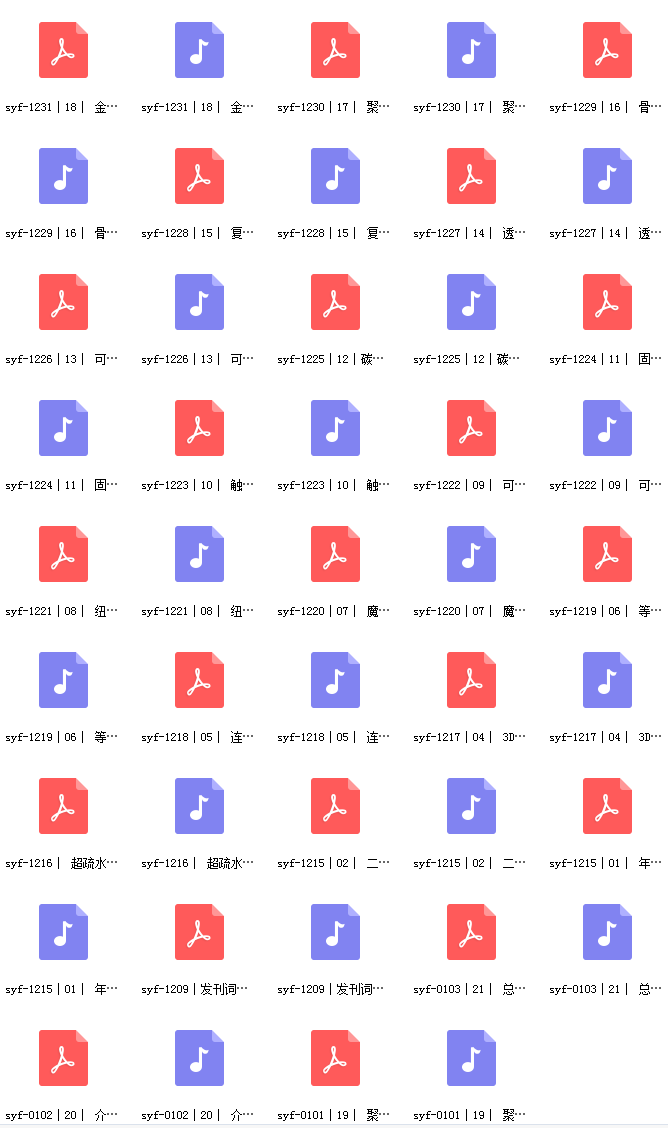Play the audio file syf-0101 | 19
The width and height of the screenshot is (668, 1128).
click(x=471, y=1058)
